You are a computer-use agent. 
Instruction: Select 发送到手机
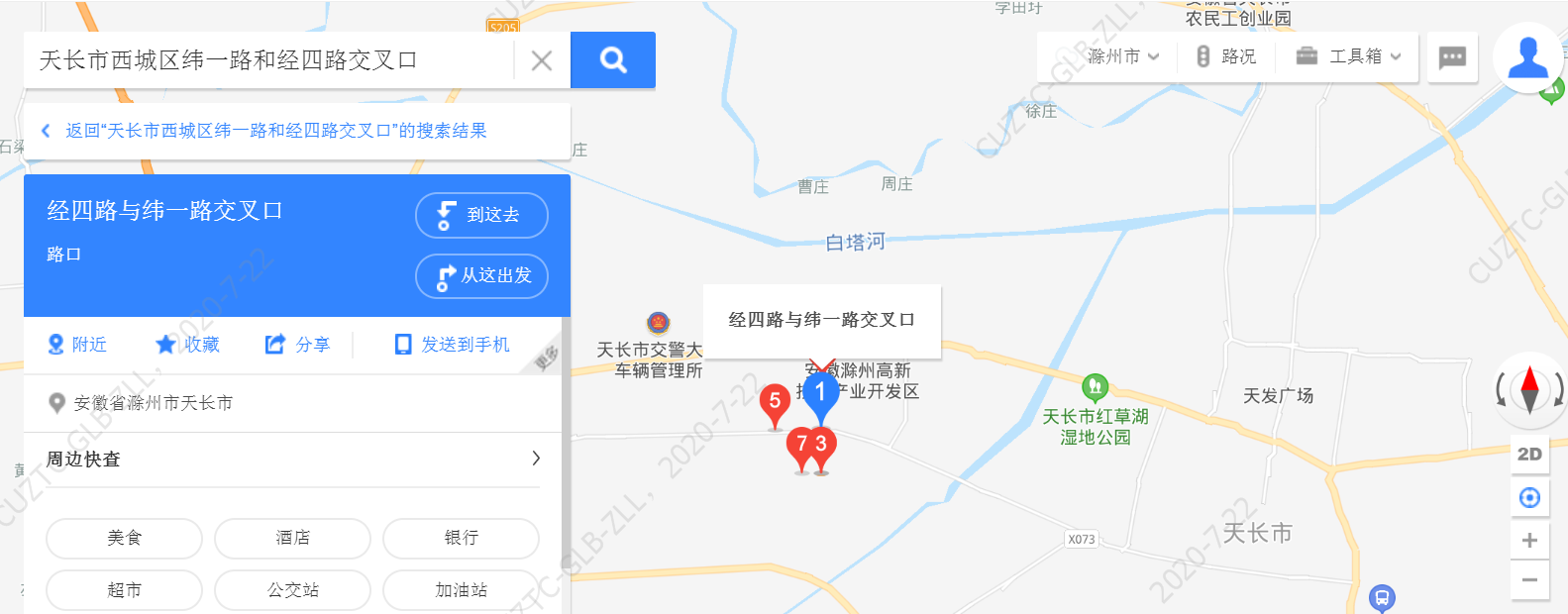(x=453, y=345)
